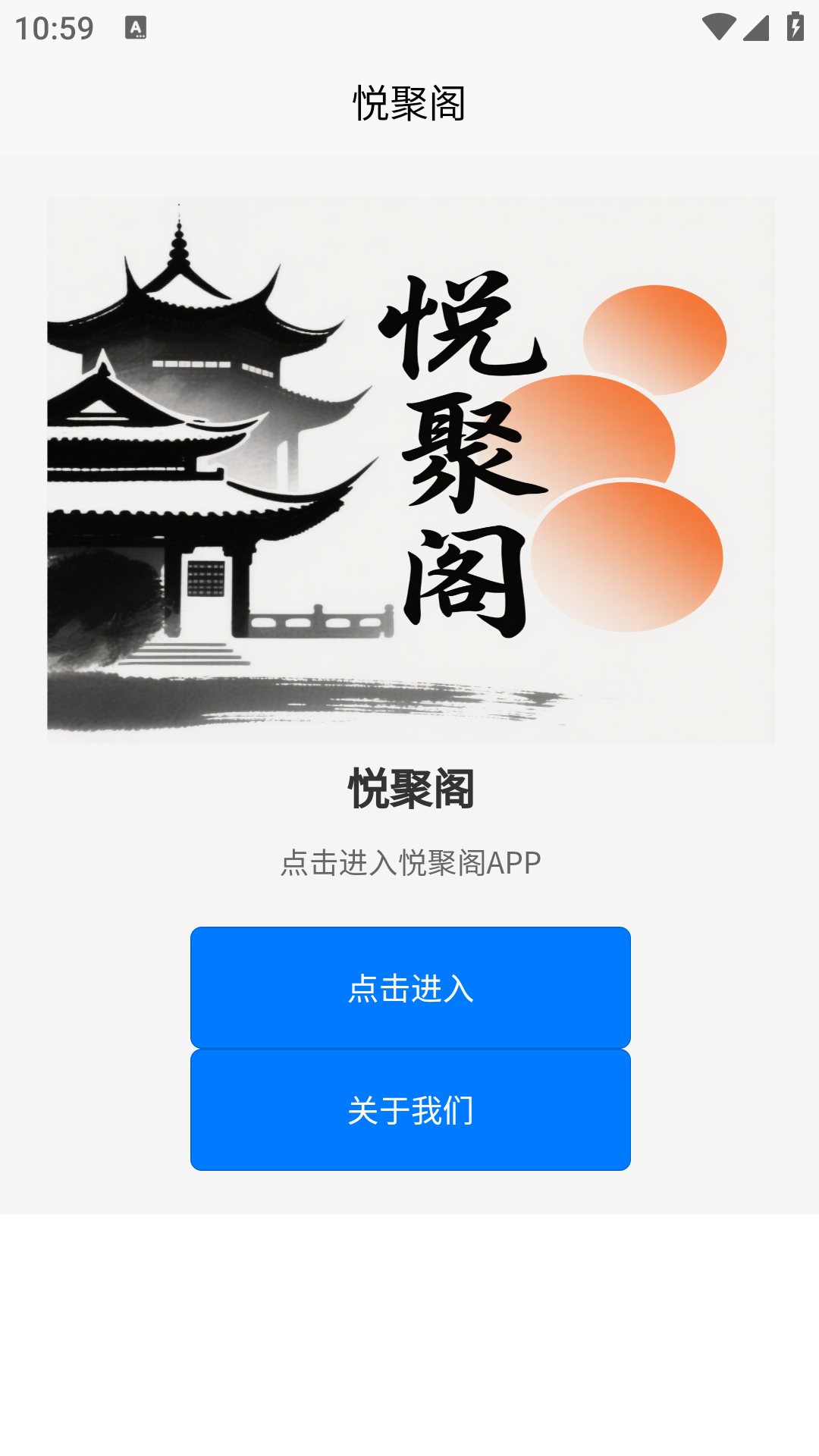
Task: Click the Wi-Fi icon in the status bar
Action: [x=716, y=25]
